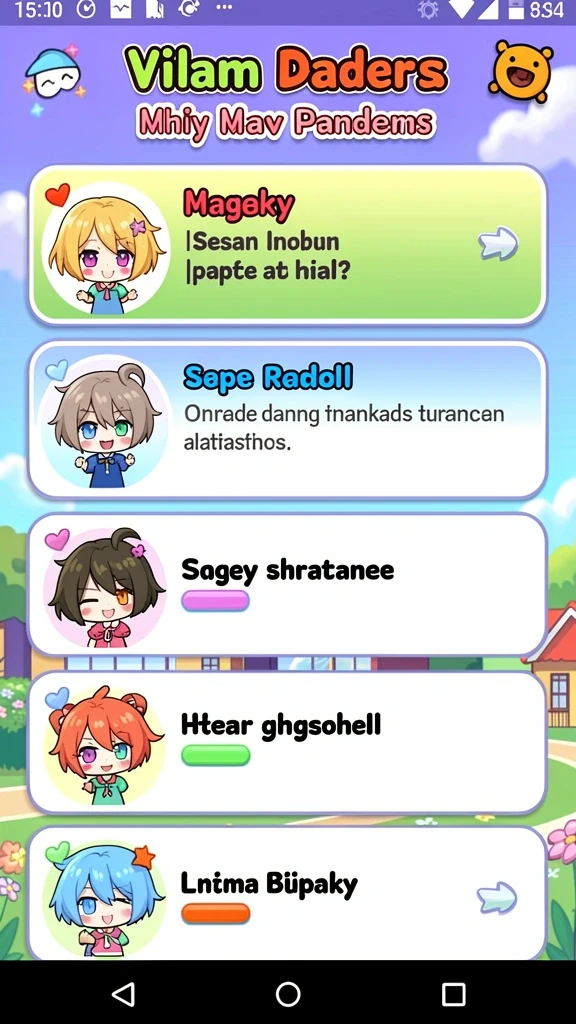Open the Htear ghgsohell card
Image resolution: width=576 pixels, height=1024 pixels.
tap(287, 742)
